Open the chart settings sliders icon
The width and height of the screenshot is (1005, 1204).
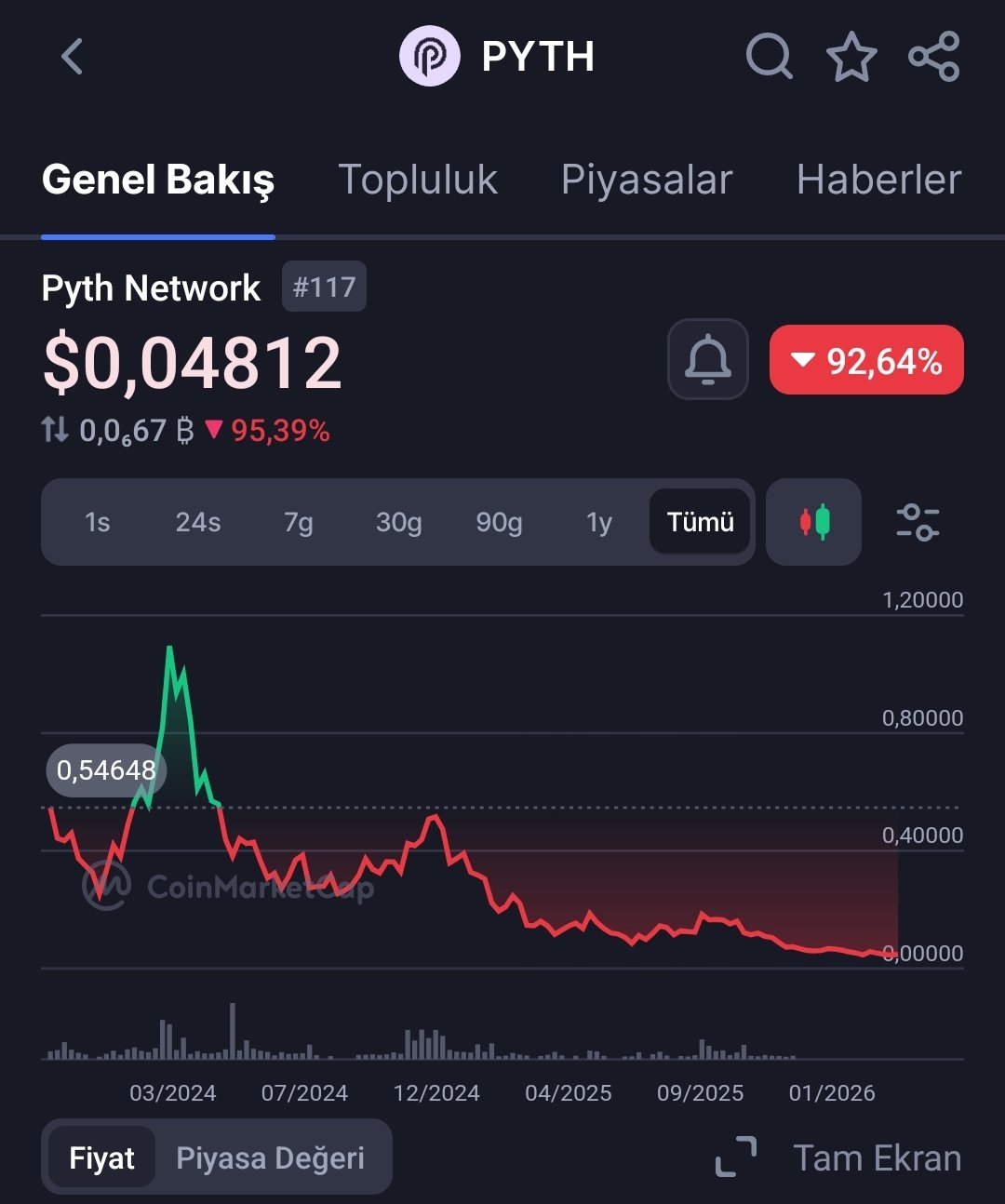[x=918, y=522]
